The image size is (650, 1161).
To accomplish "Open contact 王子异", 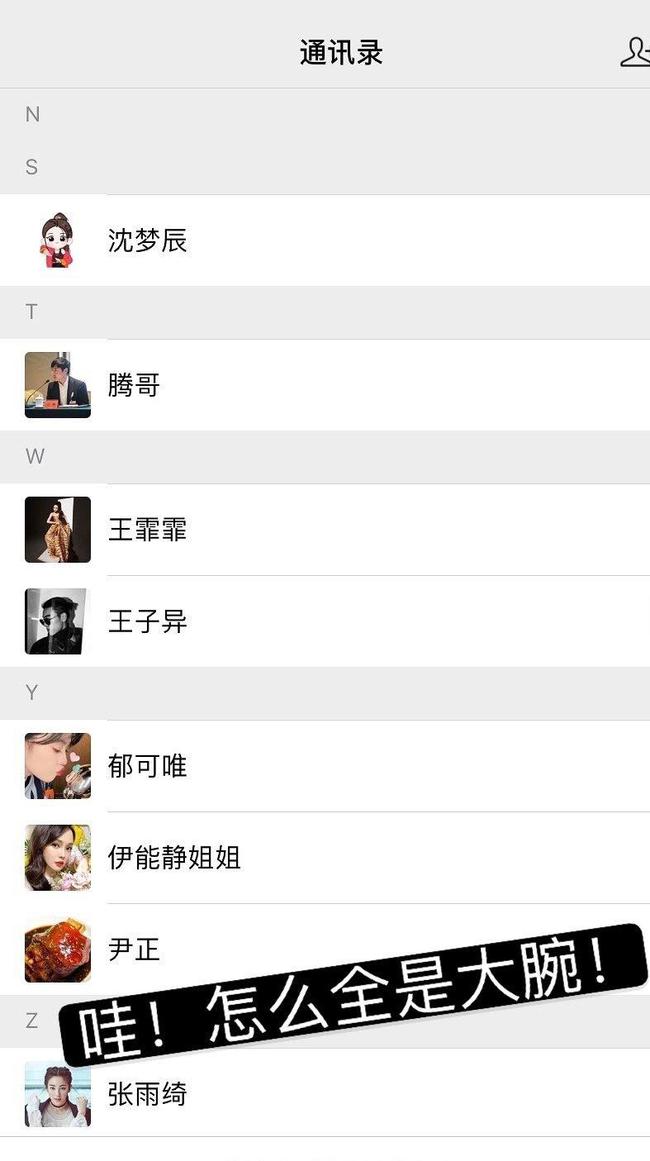I will coord(325,621).
